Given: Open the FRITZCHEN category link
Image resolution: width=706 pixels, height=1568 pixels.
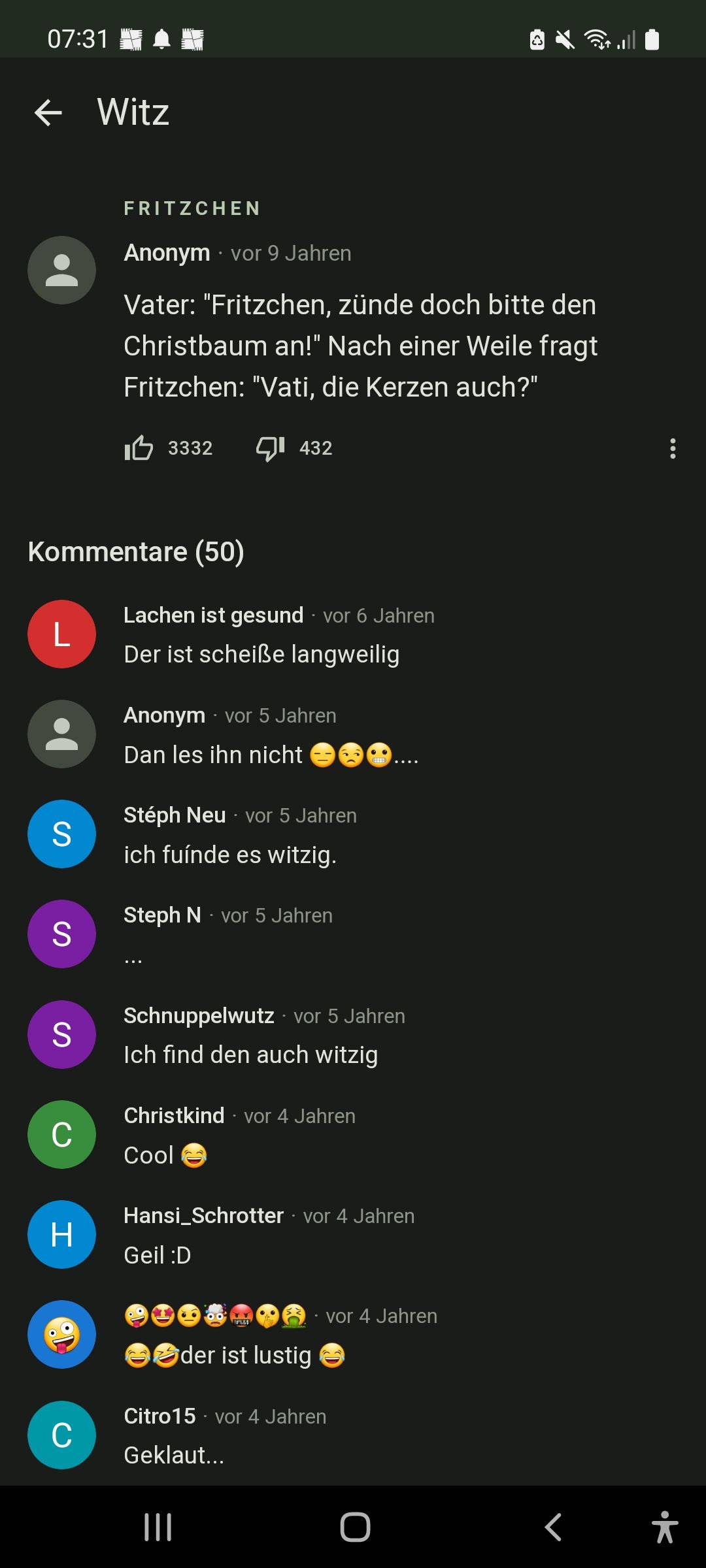Looking at the screenshot, I should [x=192, y=208].
